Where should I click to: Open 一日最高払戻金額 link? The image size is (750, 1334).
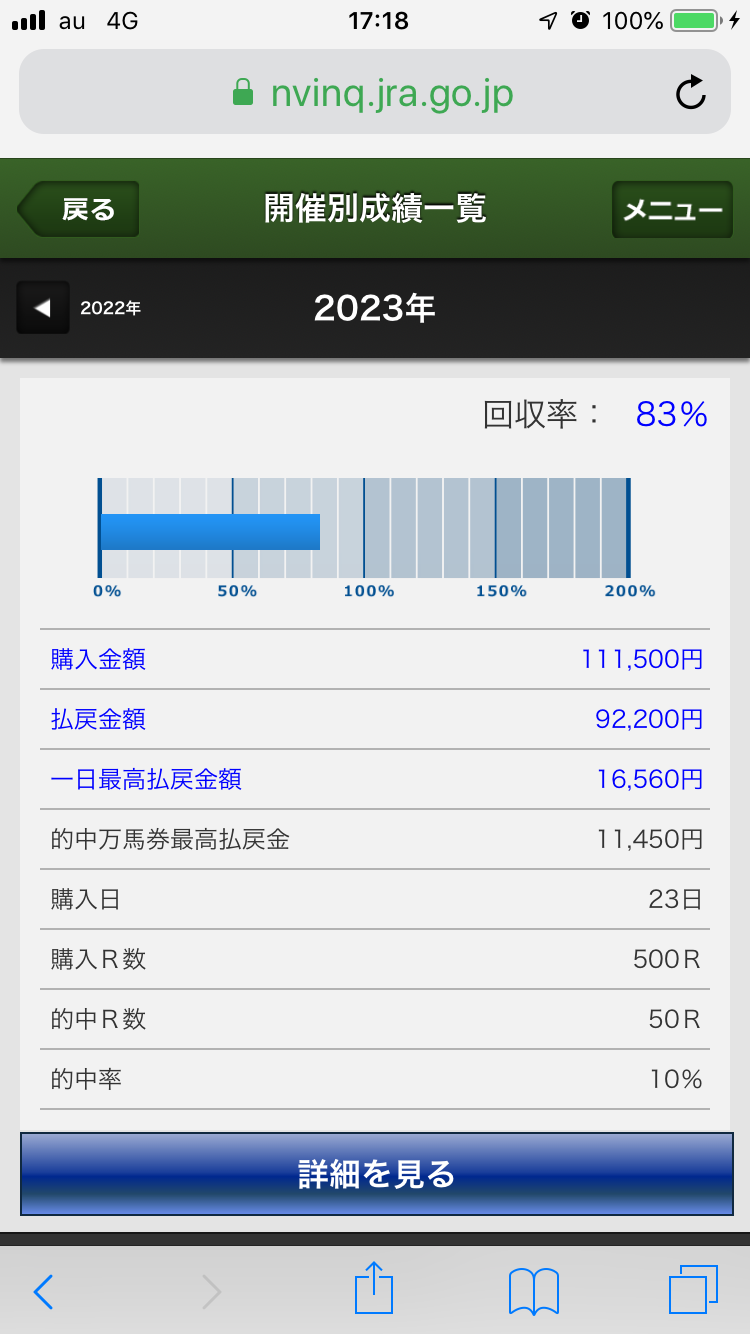[x=146, y=780]
